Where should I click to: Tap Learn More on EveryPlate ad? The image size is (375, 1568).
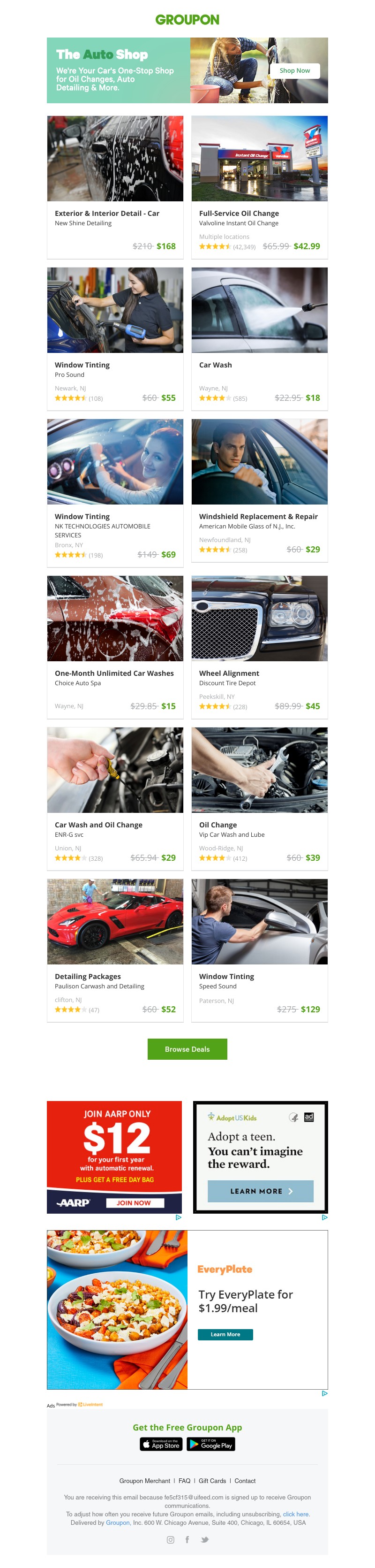point(225,1334)
